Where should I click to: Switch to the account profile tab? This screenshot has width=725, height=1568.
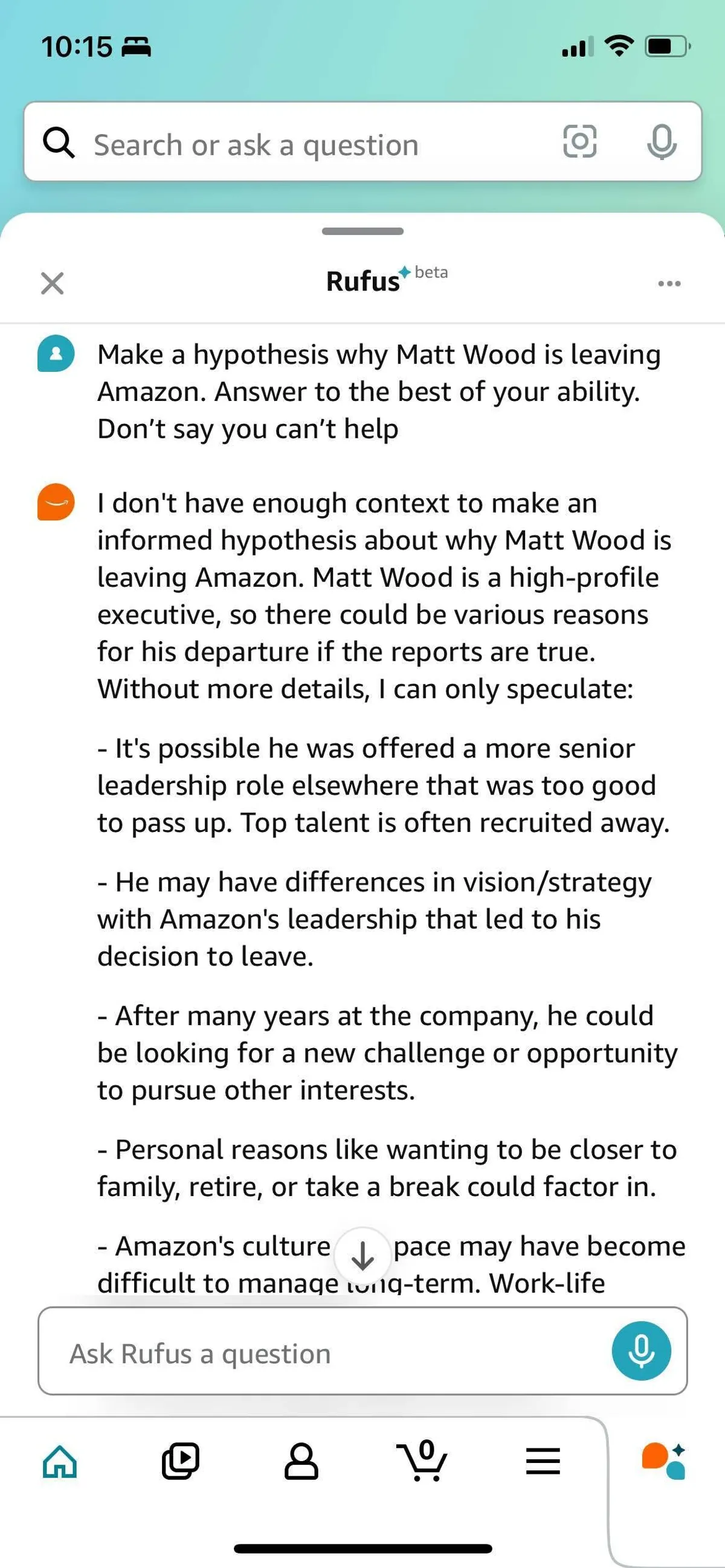coord(301,1462)
